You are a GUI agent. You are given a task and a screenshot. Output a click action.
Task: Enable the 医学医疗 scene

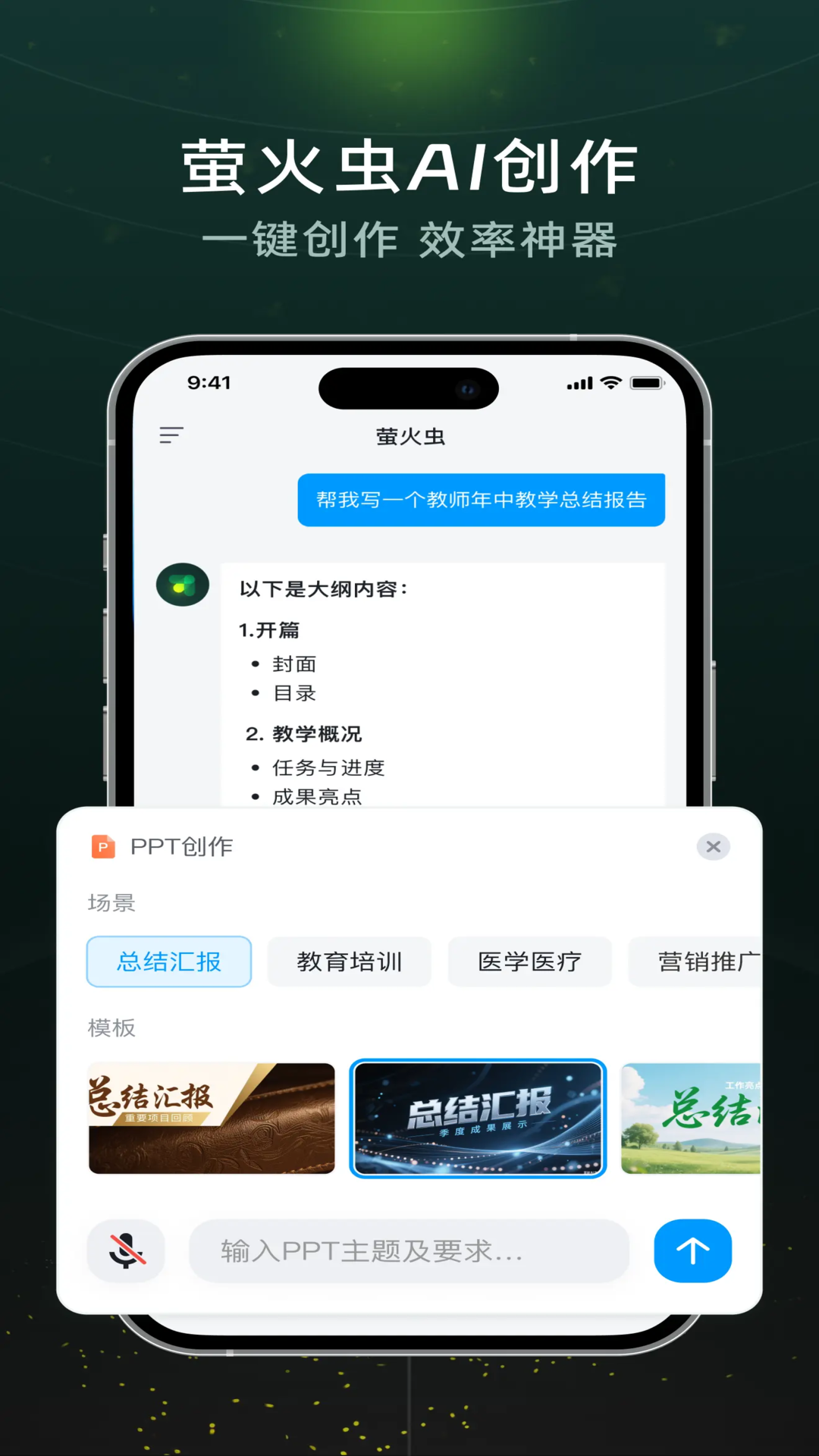tap(529, 961)
